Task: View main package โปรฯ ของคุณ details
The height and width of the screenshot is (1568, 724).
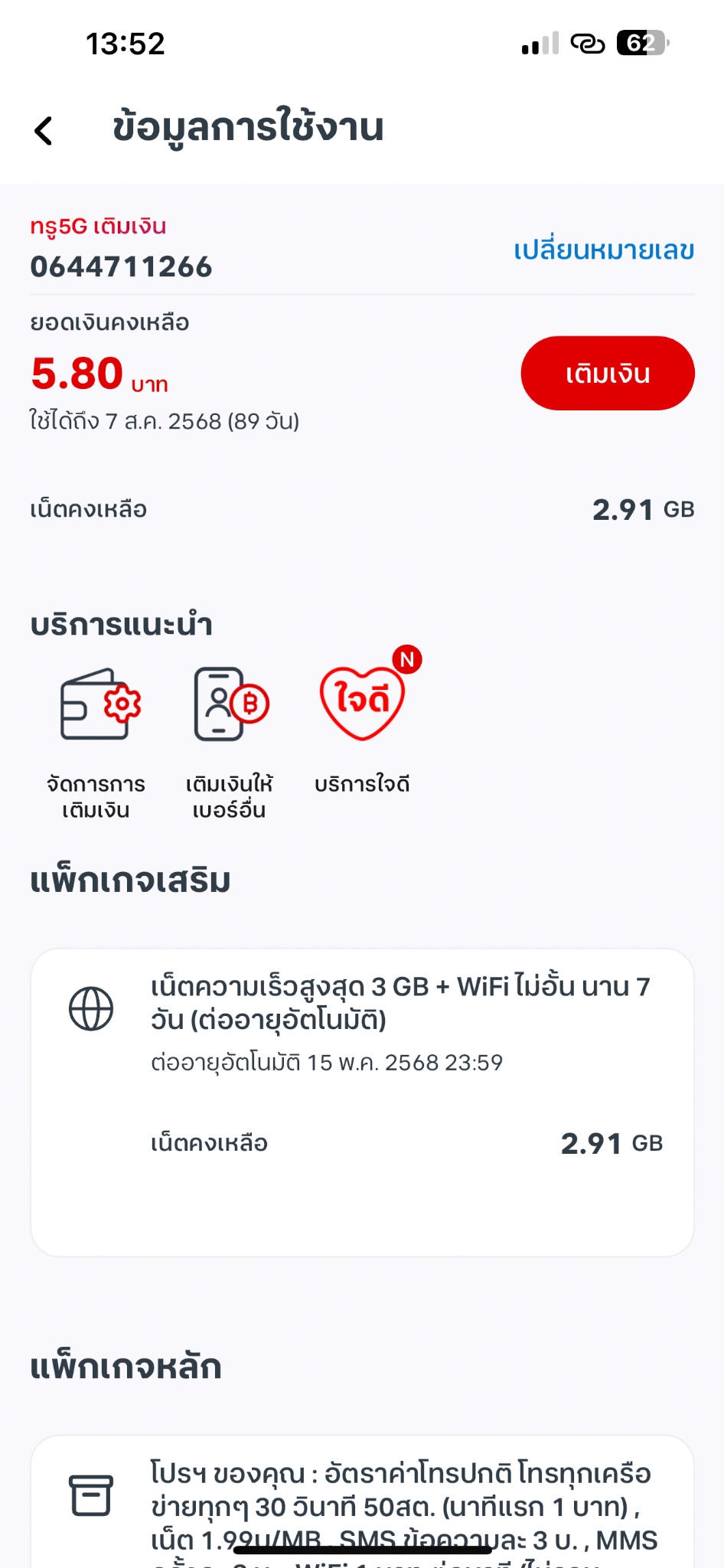Action: [x=362, y=1504]
